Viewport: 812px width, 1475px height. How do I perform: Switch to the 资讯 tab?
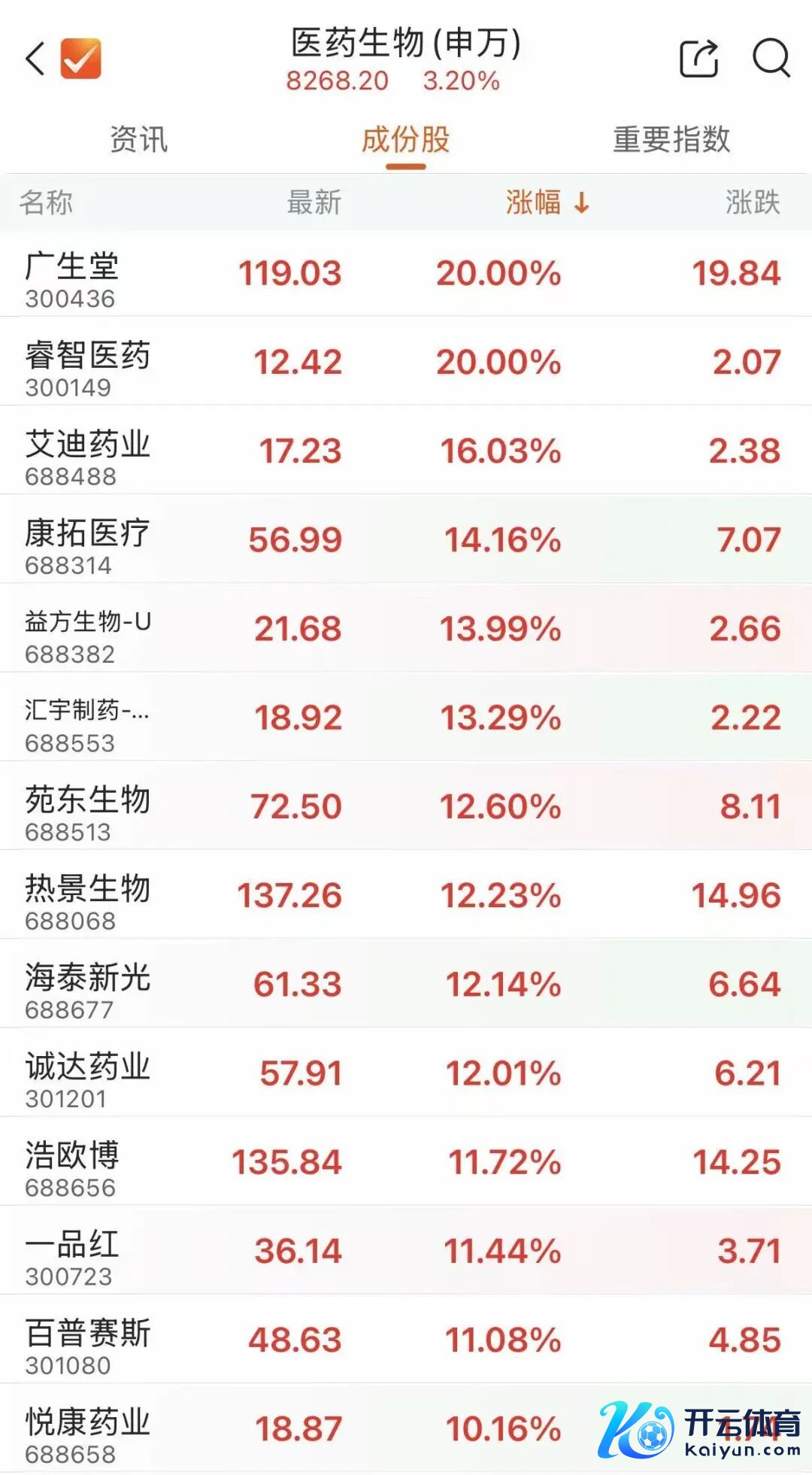point(138,140)
